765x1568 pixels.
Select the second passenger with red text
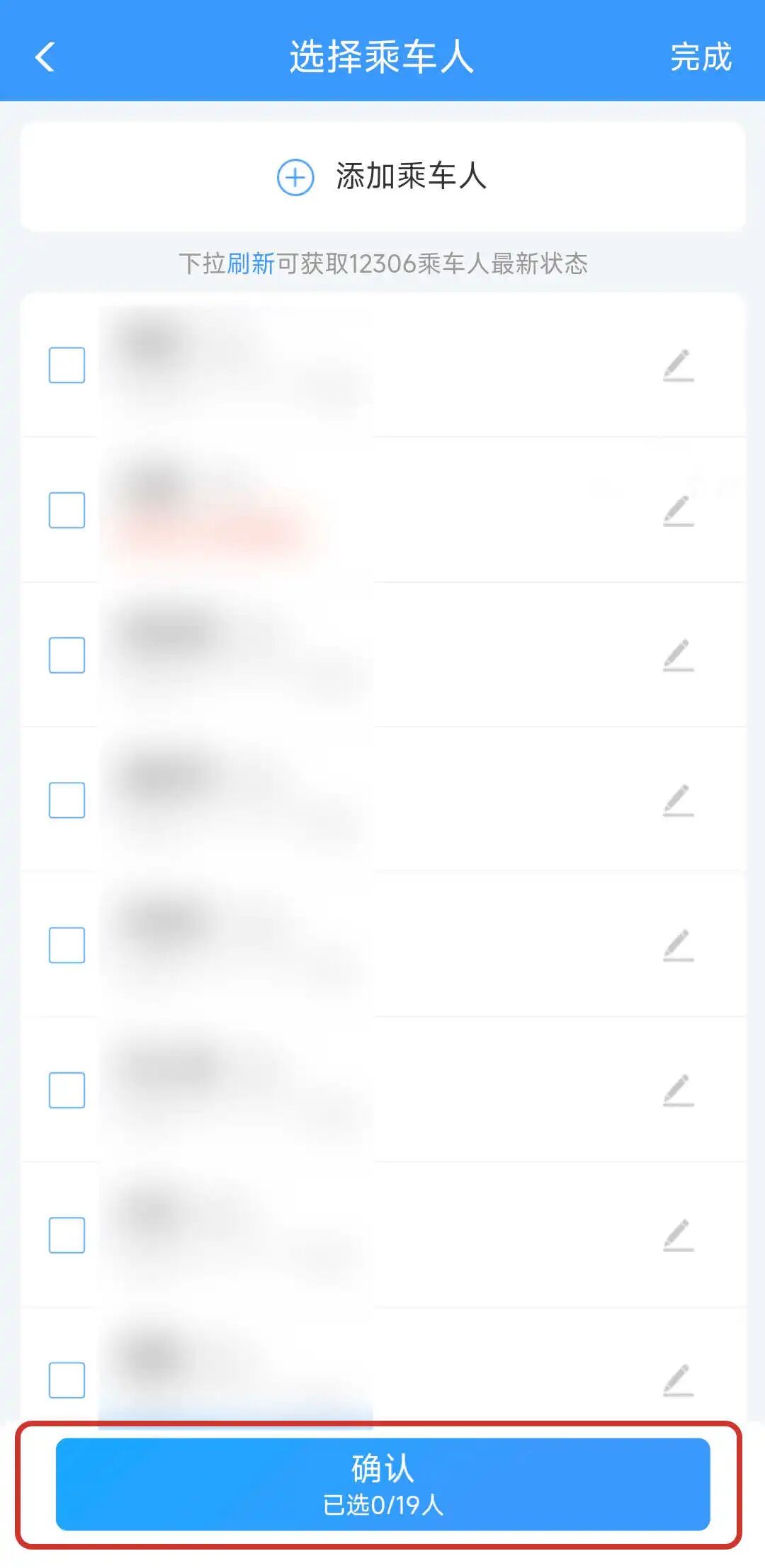(x=67, y=510)
